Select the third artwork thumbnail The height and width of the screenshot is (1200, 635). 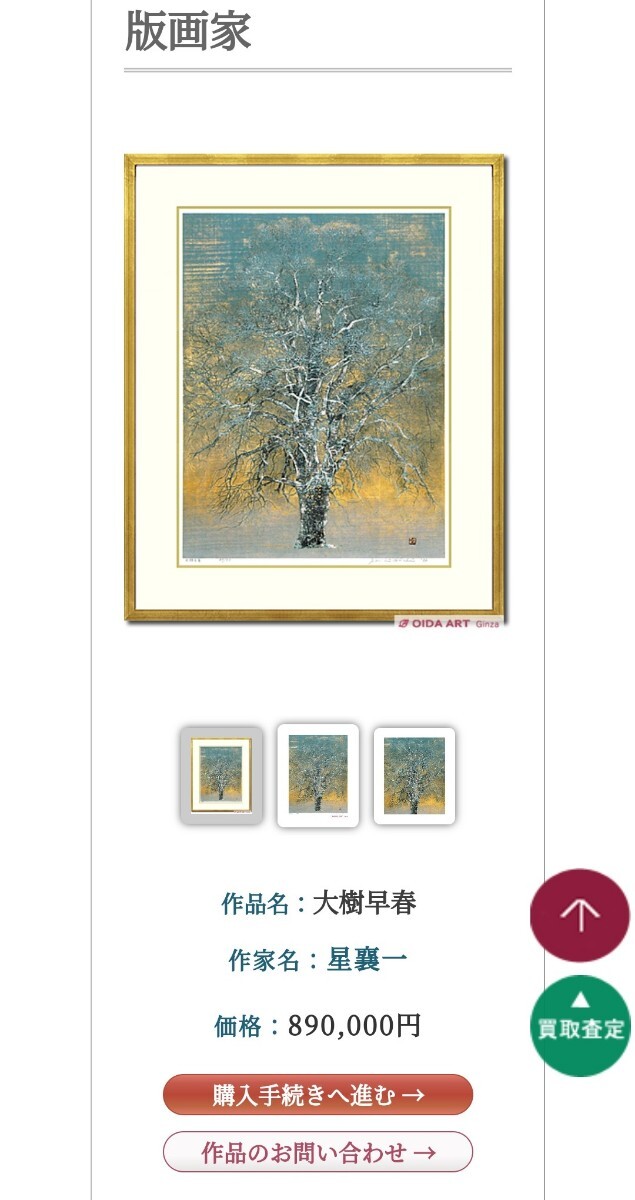(414, 776)
